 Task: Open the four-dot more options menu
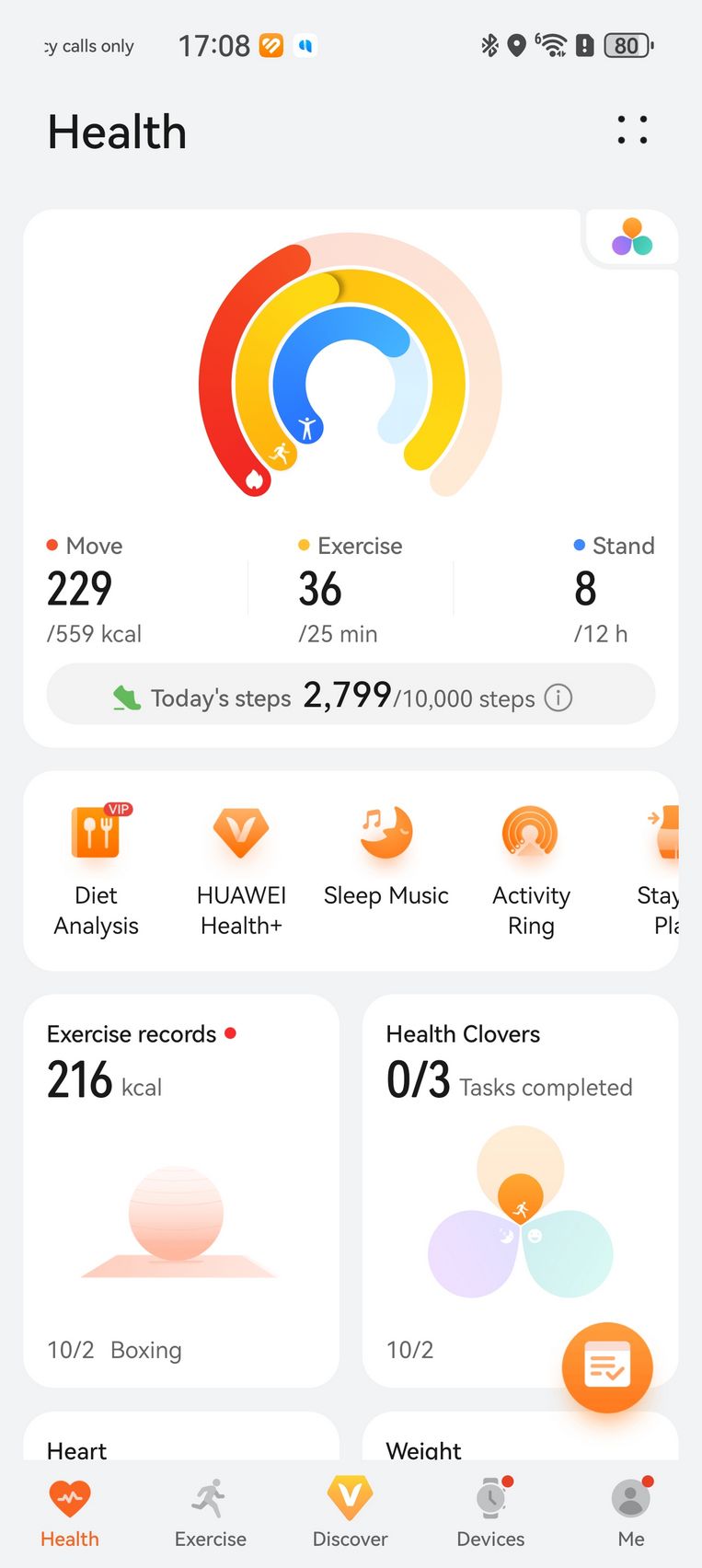pos(632,130)
